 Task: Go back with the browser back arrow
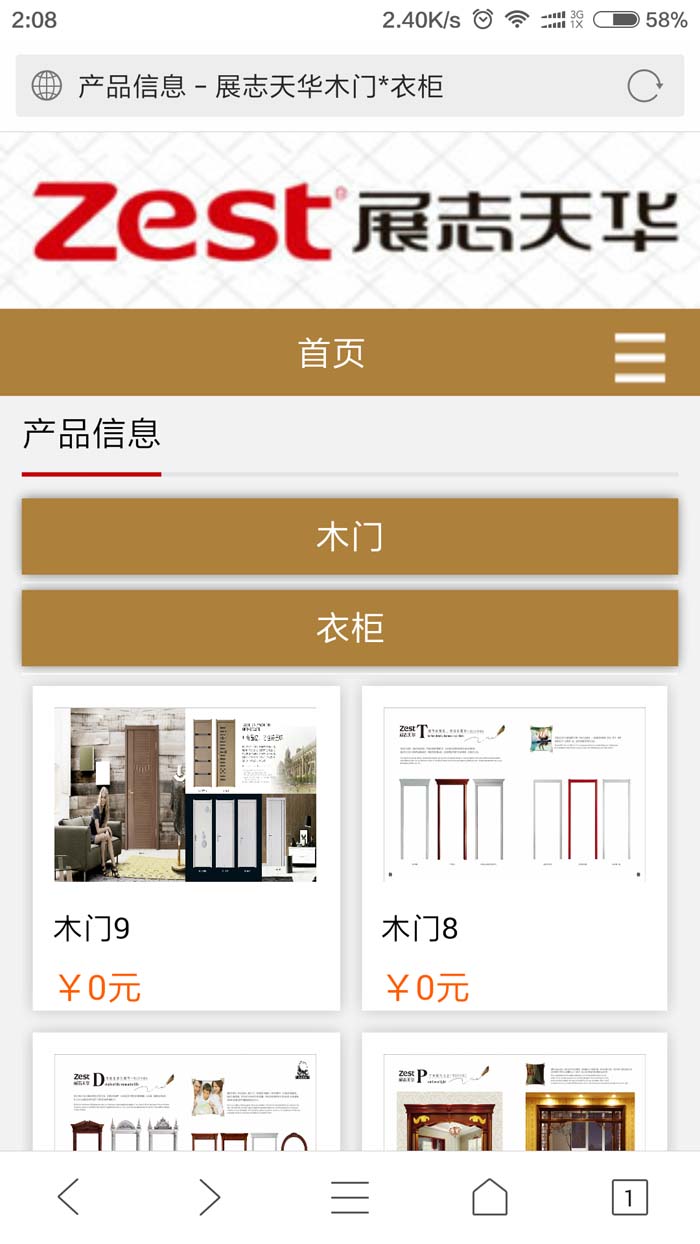pyautogui.click(x=68, y=1196)
